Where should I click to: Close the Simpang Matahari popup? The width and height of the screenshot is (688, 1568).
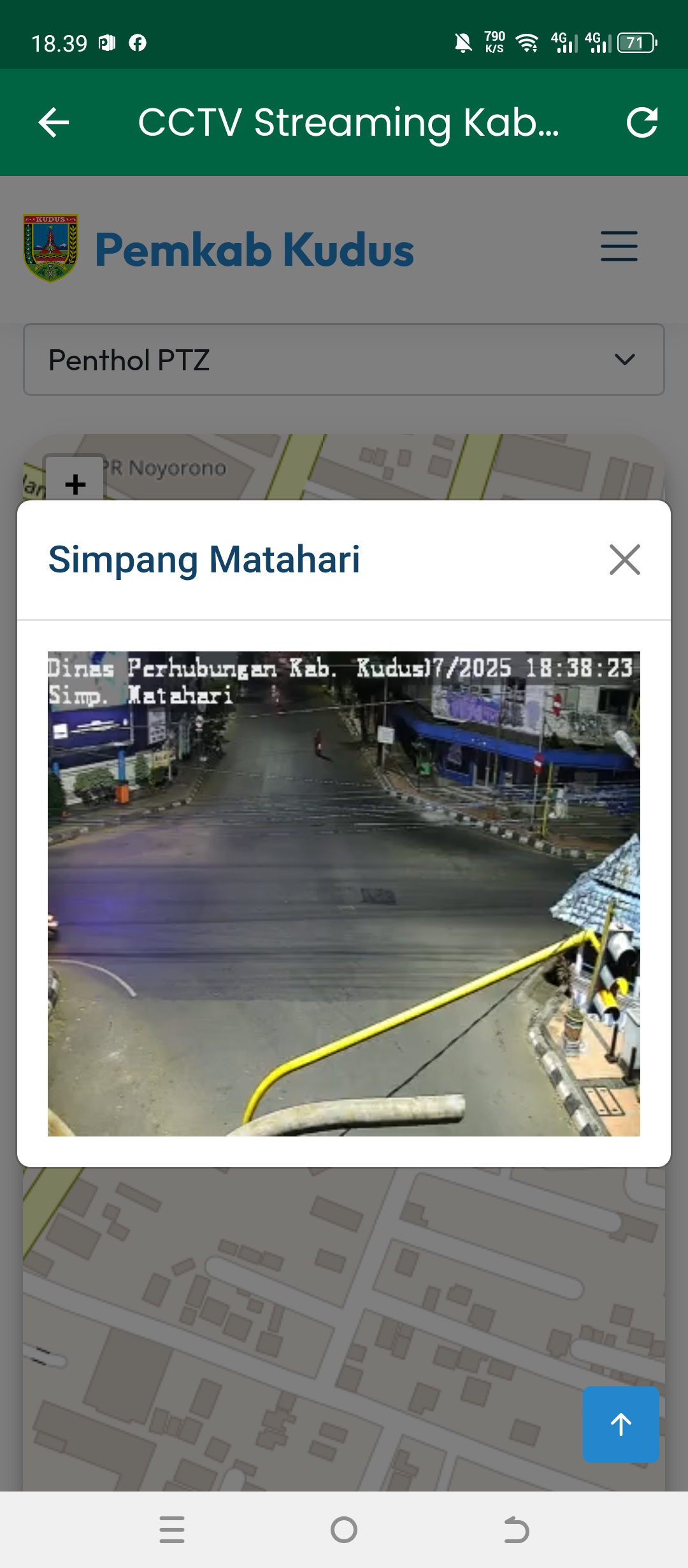tap(624, 560)
